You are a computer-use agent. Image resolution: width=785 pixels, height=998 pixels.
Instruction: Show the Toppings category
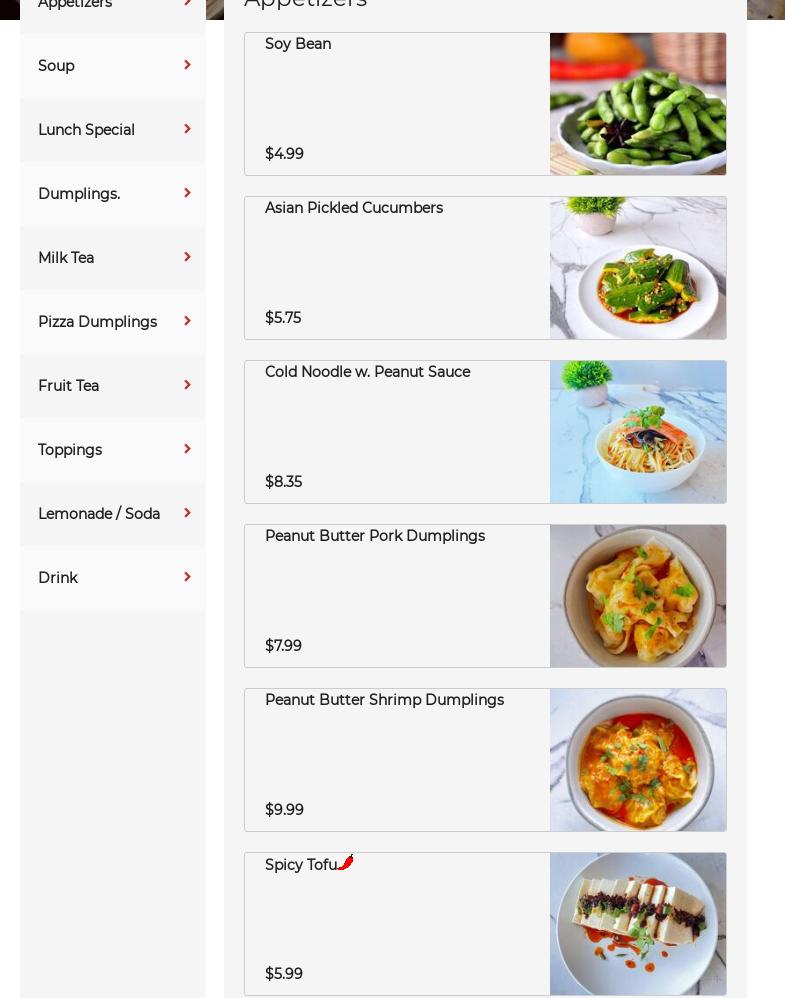[112, 450]
